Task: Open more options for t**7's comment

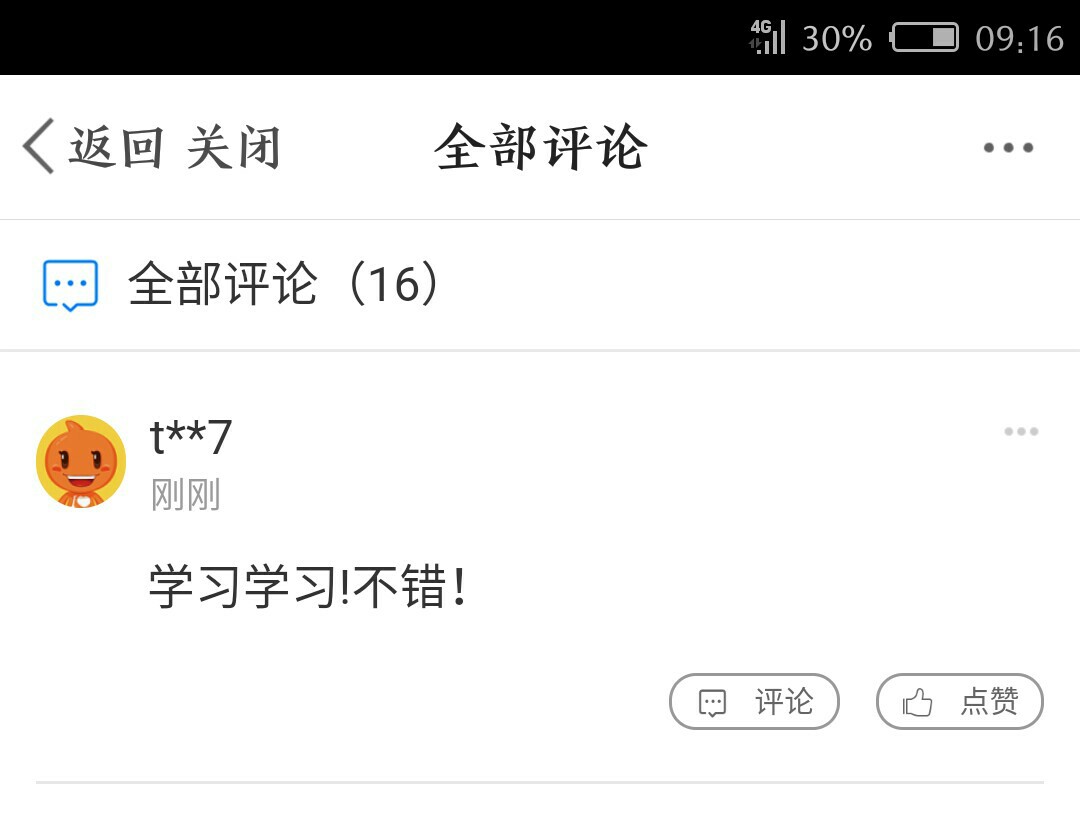Action: [x=1021, y=432]
